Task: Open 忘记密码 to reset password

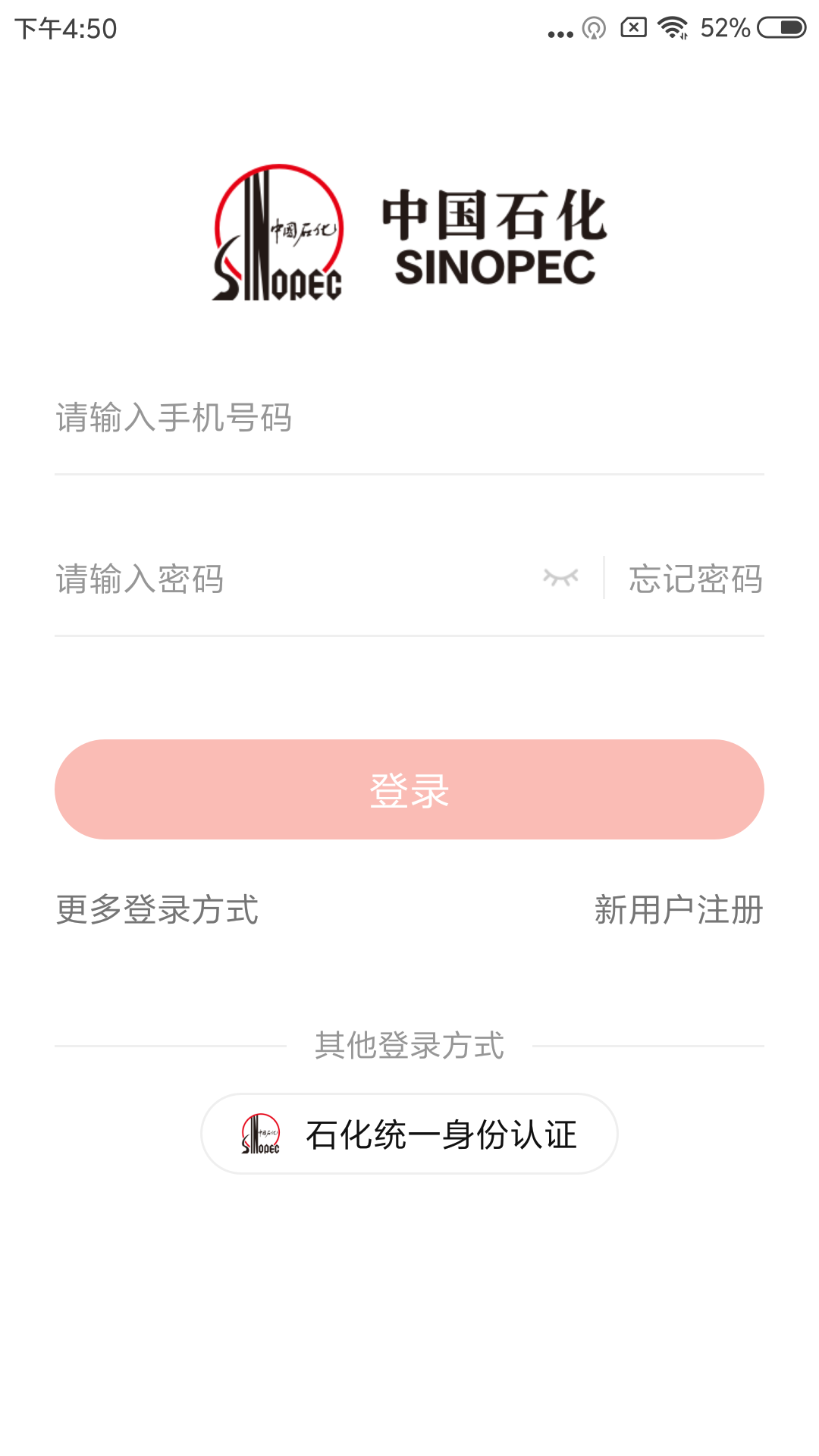Action: pos(695,579)
